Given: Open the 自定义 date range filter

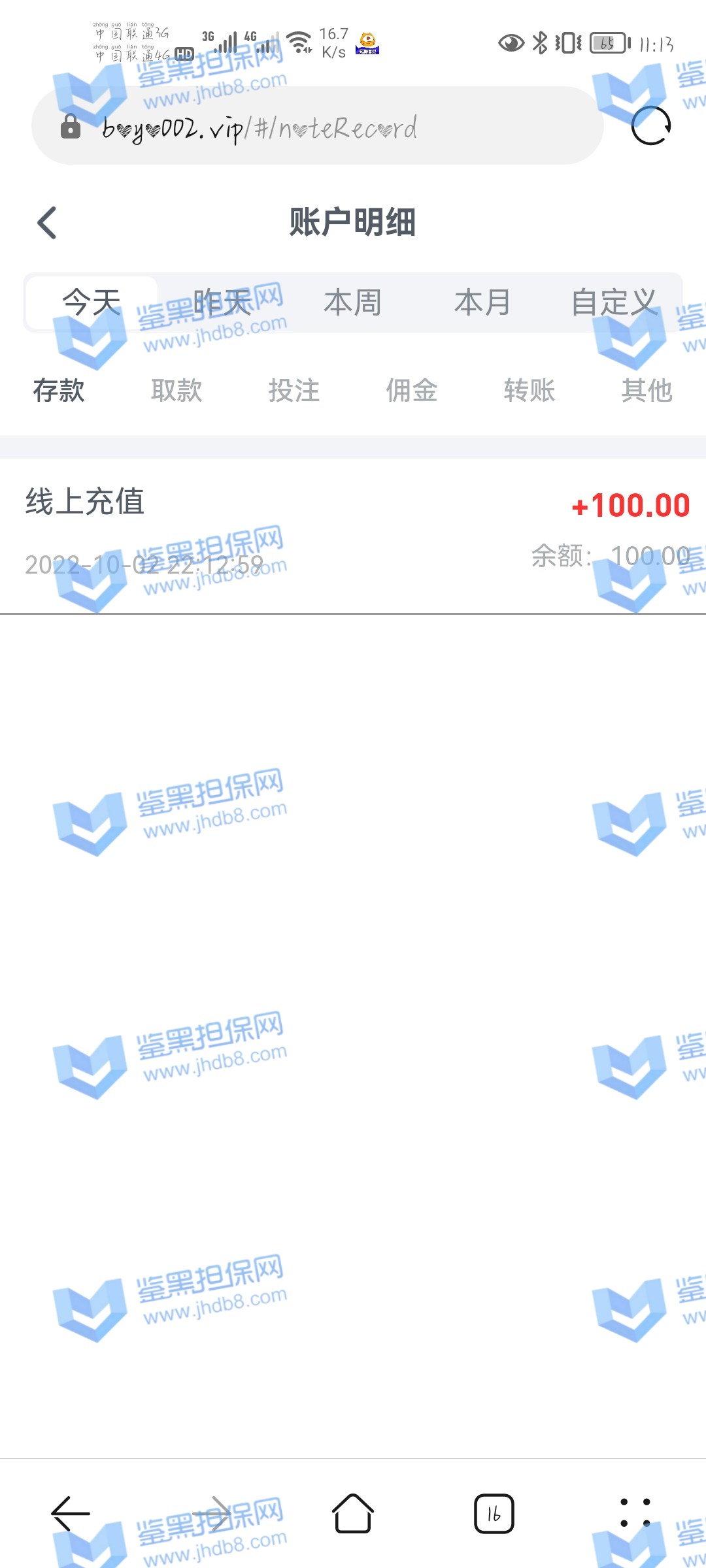Looking at the screenshot, I should [613, 303].
